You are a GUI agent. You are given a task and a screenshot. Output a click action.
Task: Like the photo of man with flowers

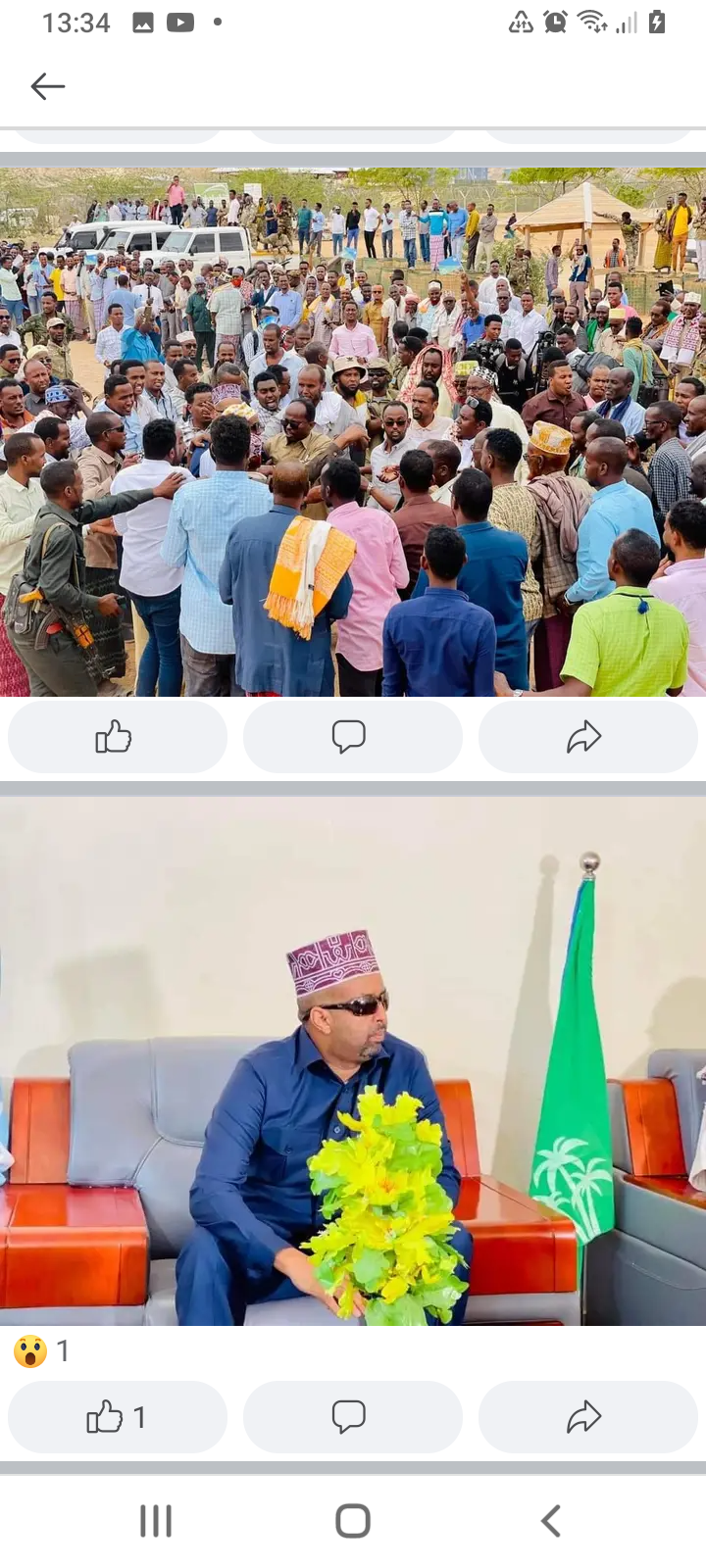point(117,1416)
